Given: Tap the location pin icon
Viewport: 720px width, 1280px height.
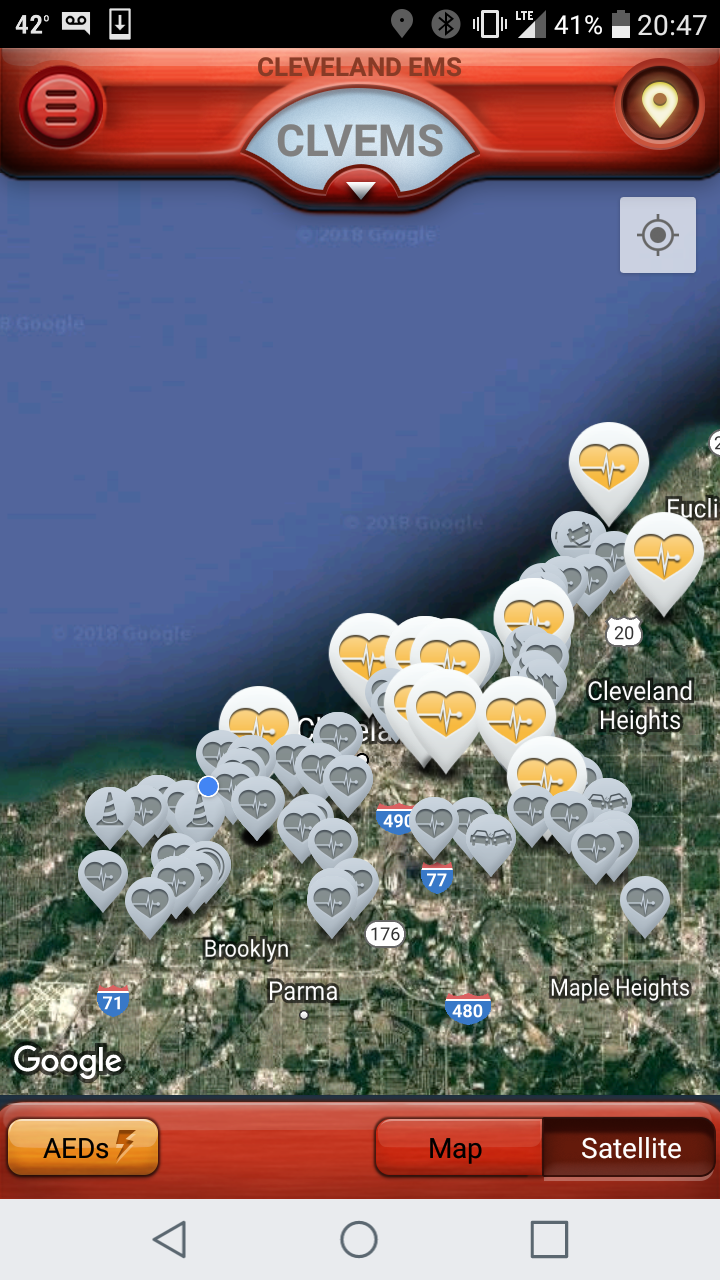Looking at the screenshot, I should click(659, 103).
